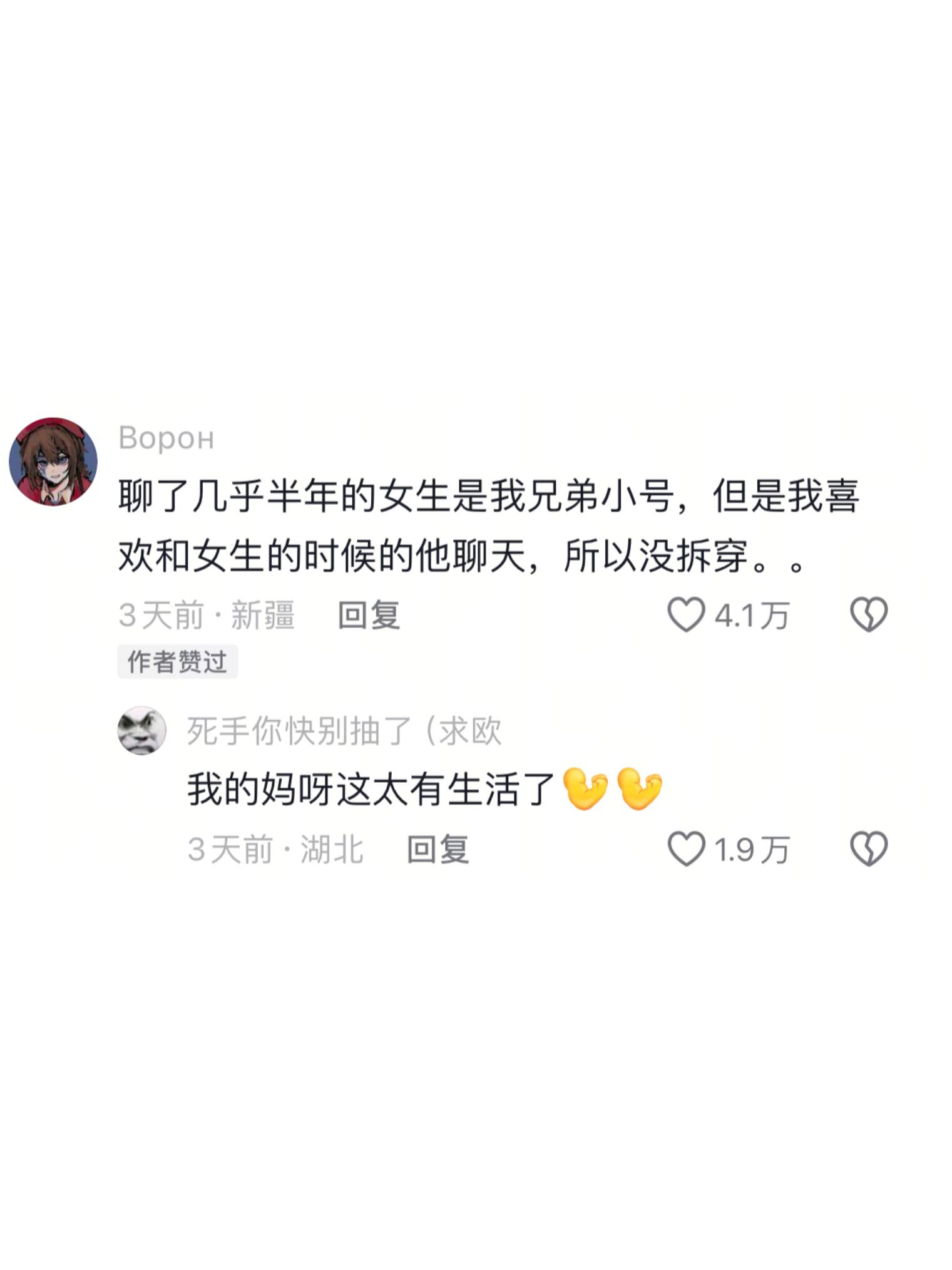Open Ворон's profile avatar
The image size is (952, 1270).
coord(55,462)
